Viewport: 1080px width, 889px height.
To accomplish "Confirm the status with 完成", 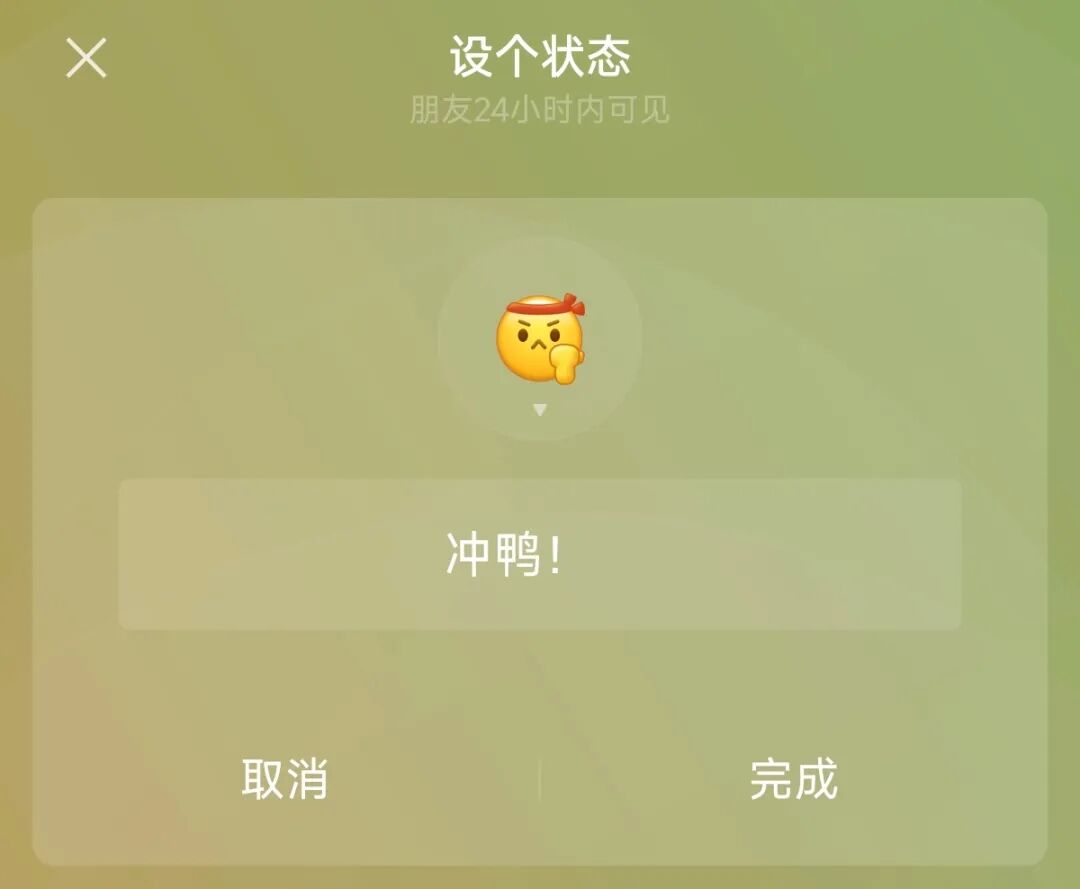I will (x=793, y=779).
